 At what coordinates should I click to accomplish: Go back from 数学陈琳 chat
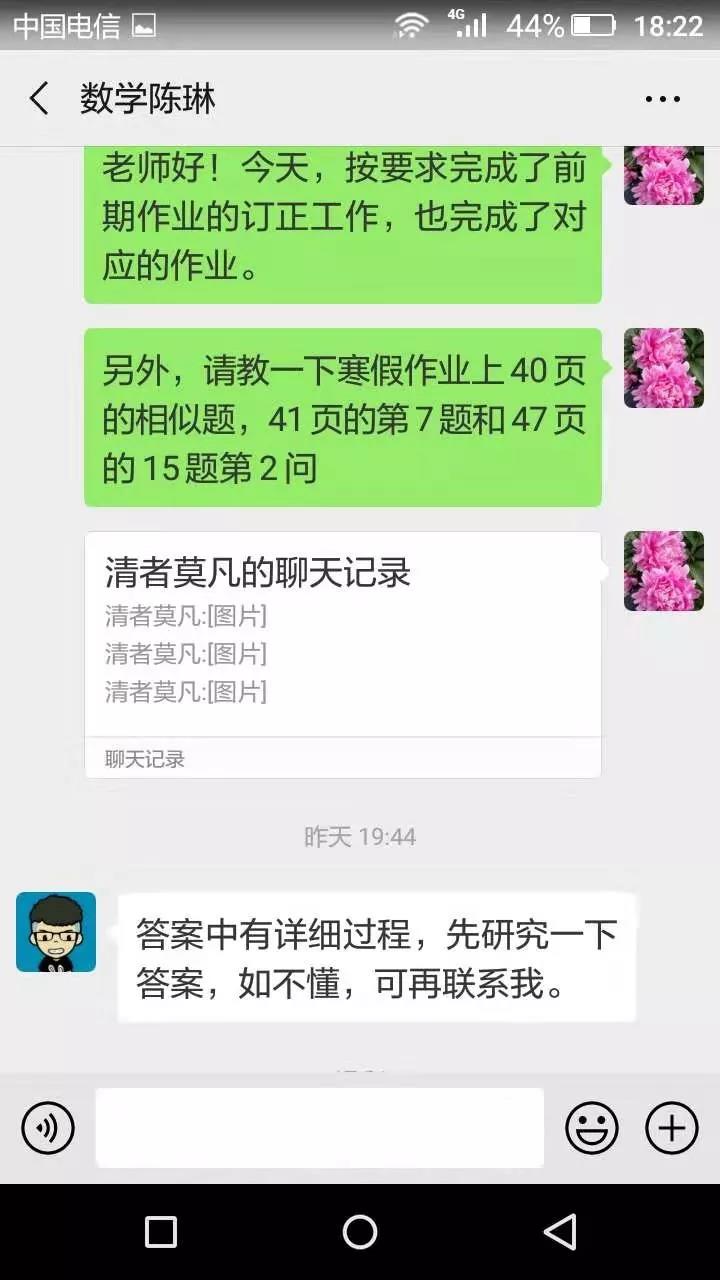click(x=39, y=99)
